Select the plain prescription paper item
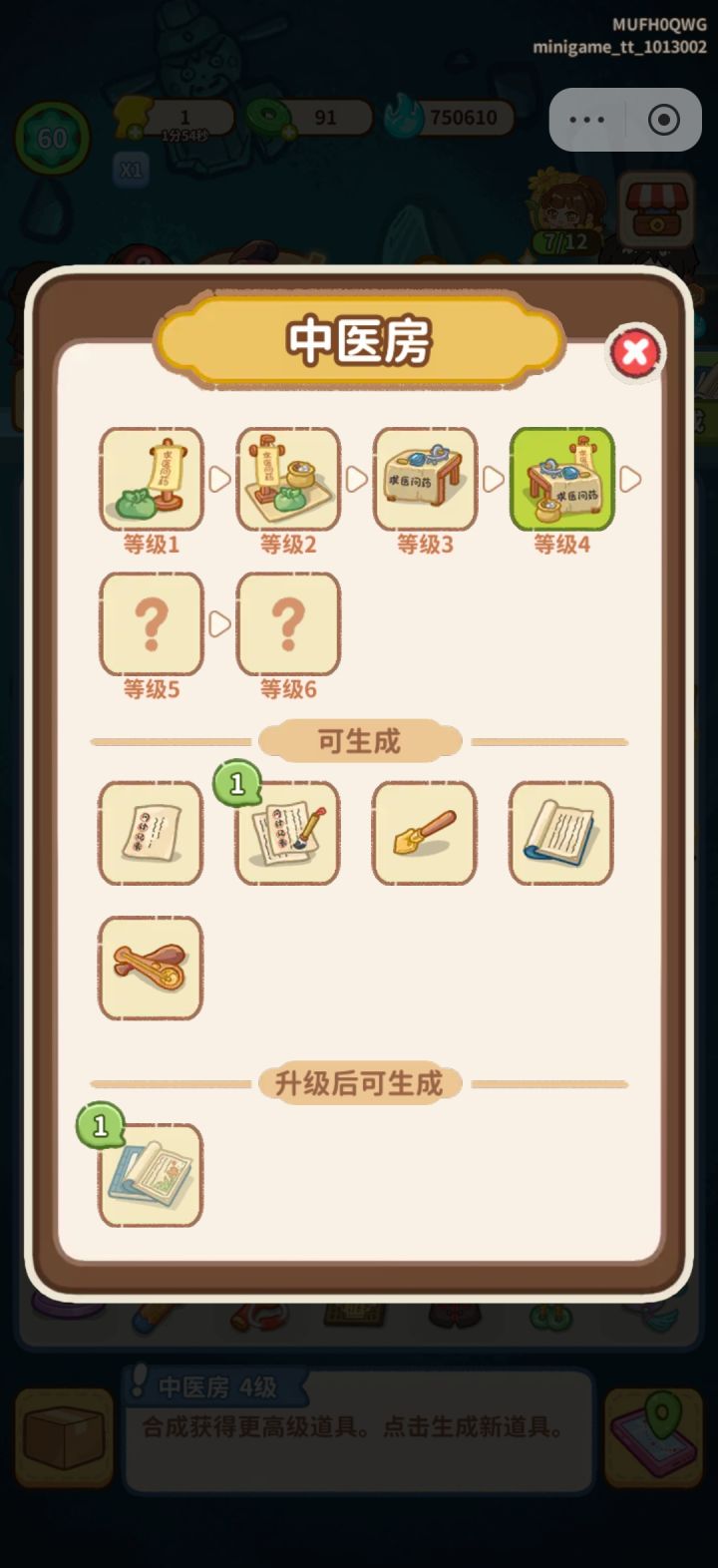The width and height of the screenshot is (718, 1568). 150,833
